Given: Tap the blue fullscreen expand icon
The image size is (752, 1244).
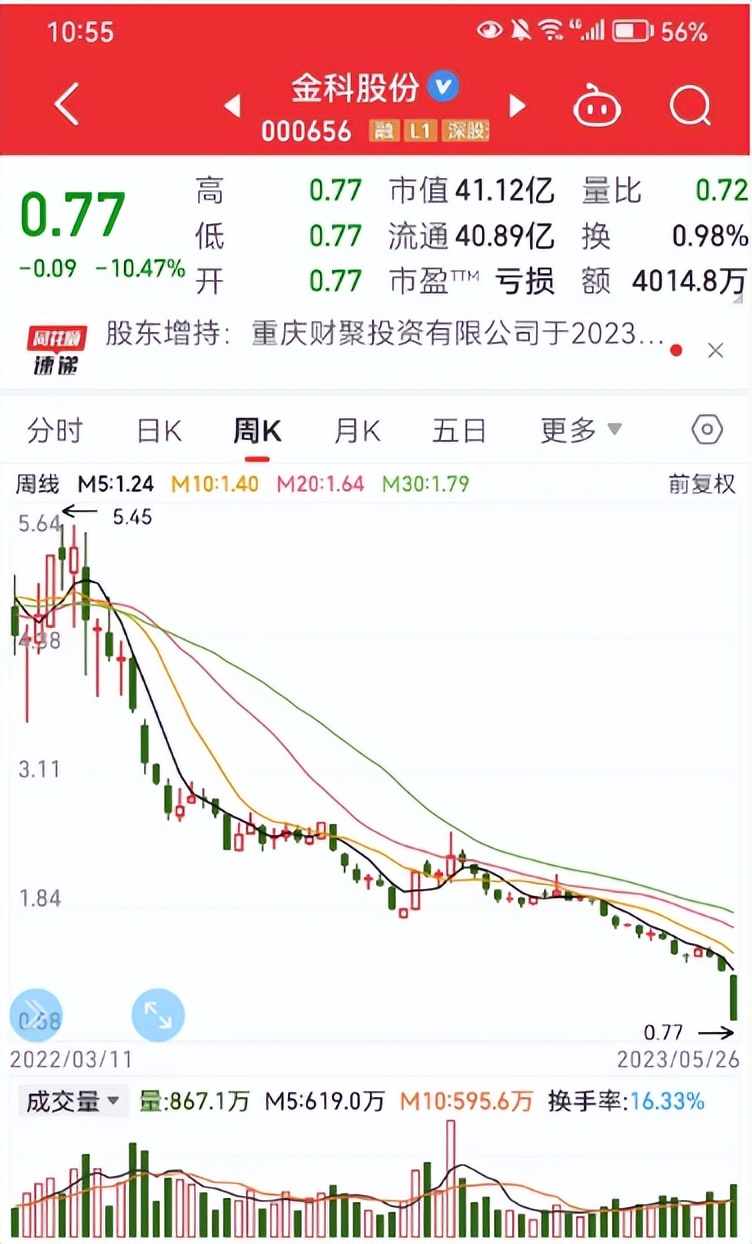Looking at the screenshot, I should tap(157, 1014).
